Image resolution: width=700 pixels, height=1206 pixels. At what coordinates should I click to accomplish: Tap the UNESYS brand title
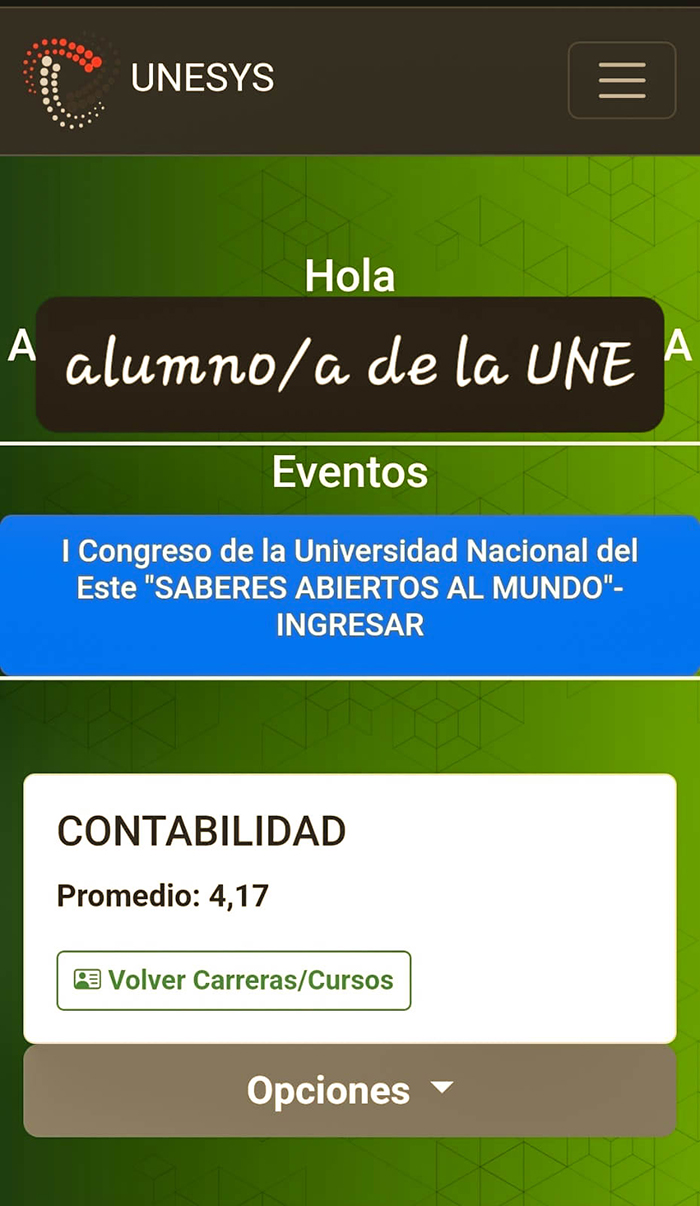coord(202,78)
